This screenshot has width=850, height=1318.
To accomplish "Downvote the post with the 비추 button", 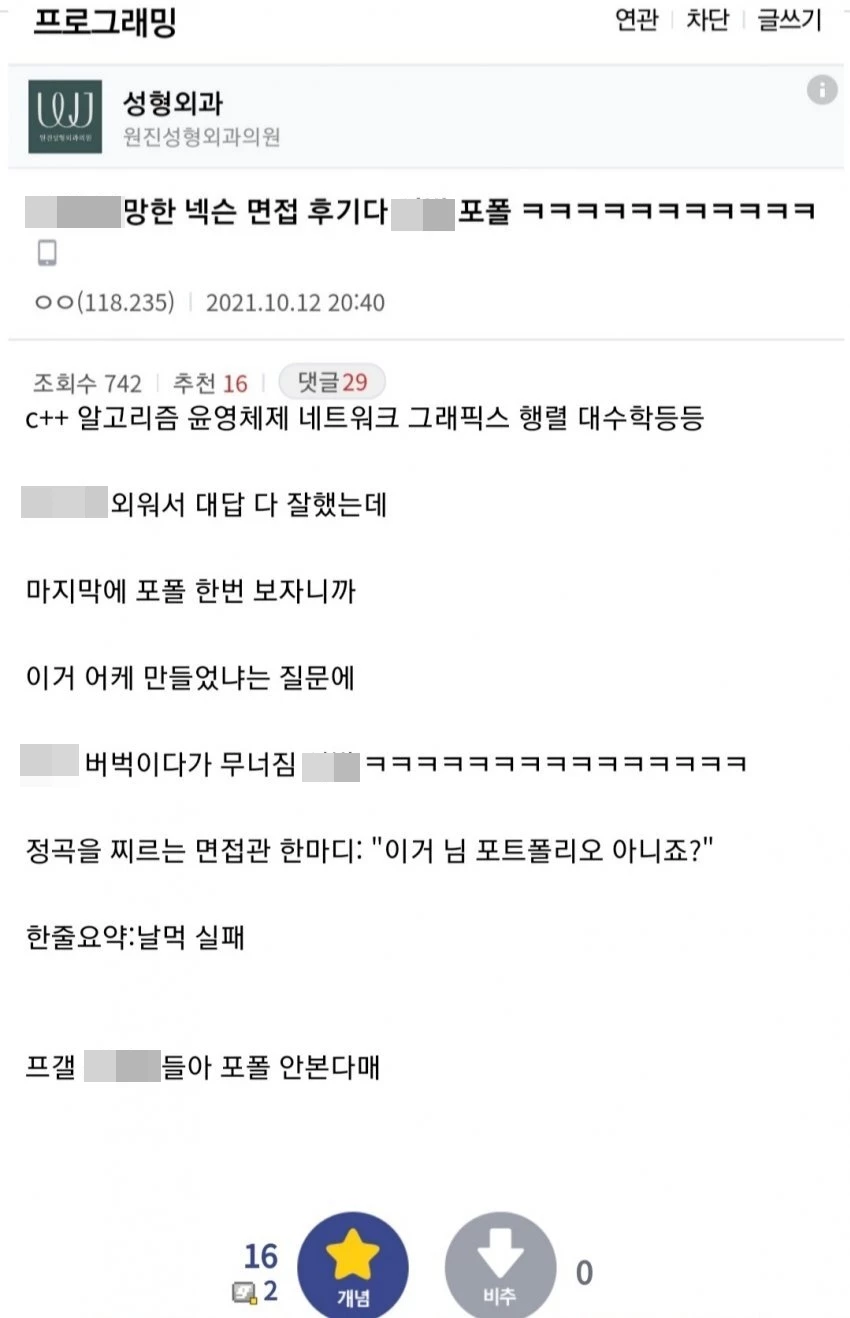I will coord(500,1268).
